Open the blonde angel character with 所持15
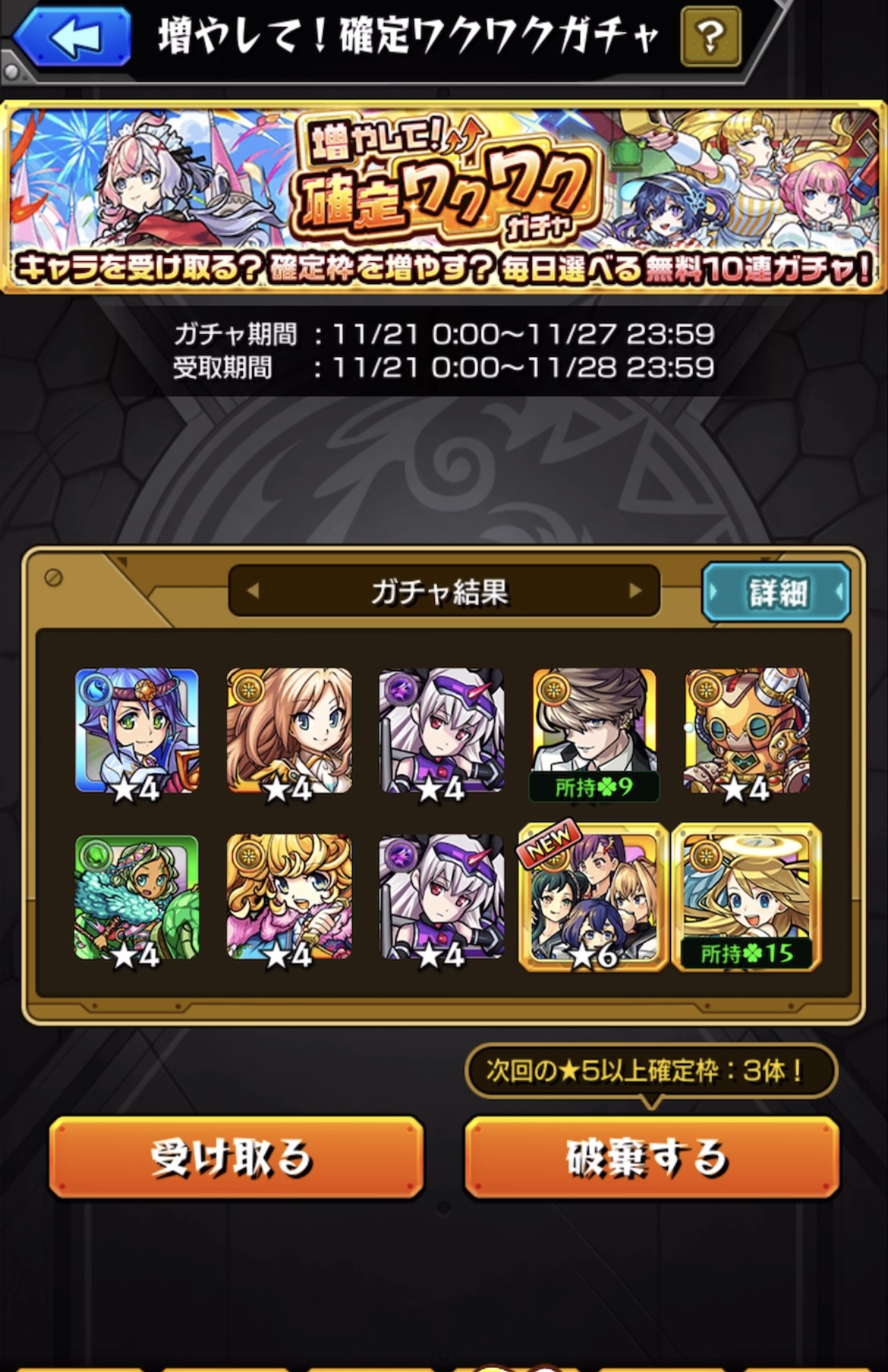This screenshot has height=1372, width=888. coord(747,897)
